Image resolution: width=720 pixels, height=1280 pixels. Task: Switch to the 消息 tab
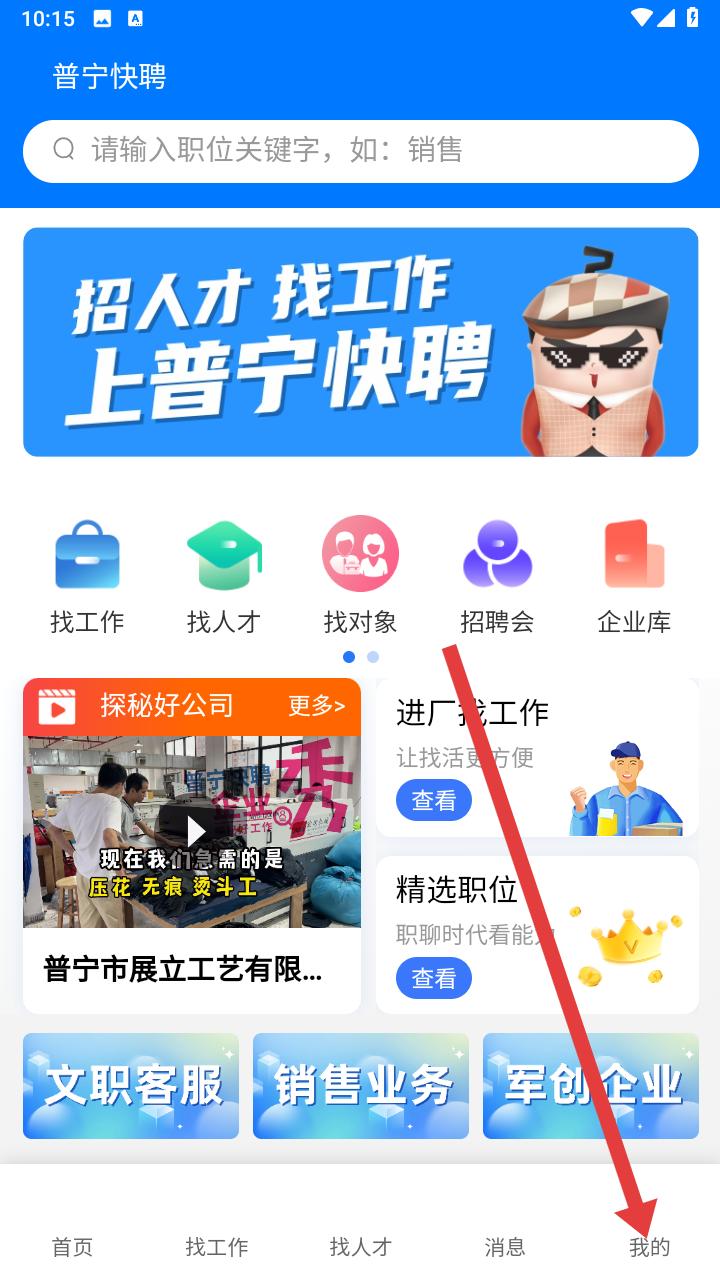tap(504, 1246)
